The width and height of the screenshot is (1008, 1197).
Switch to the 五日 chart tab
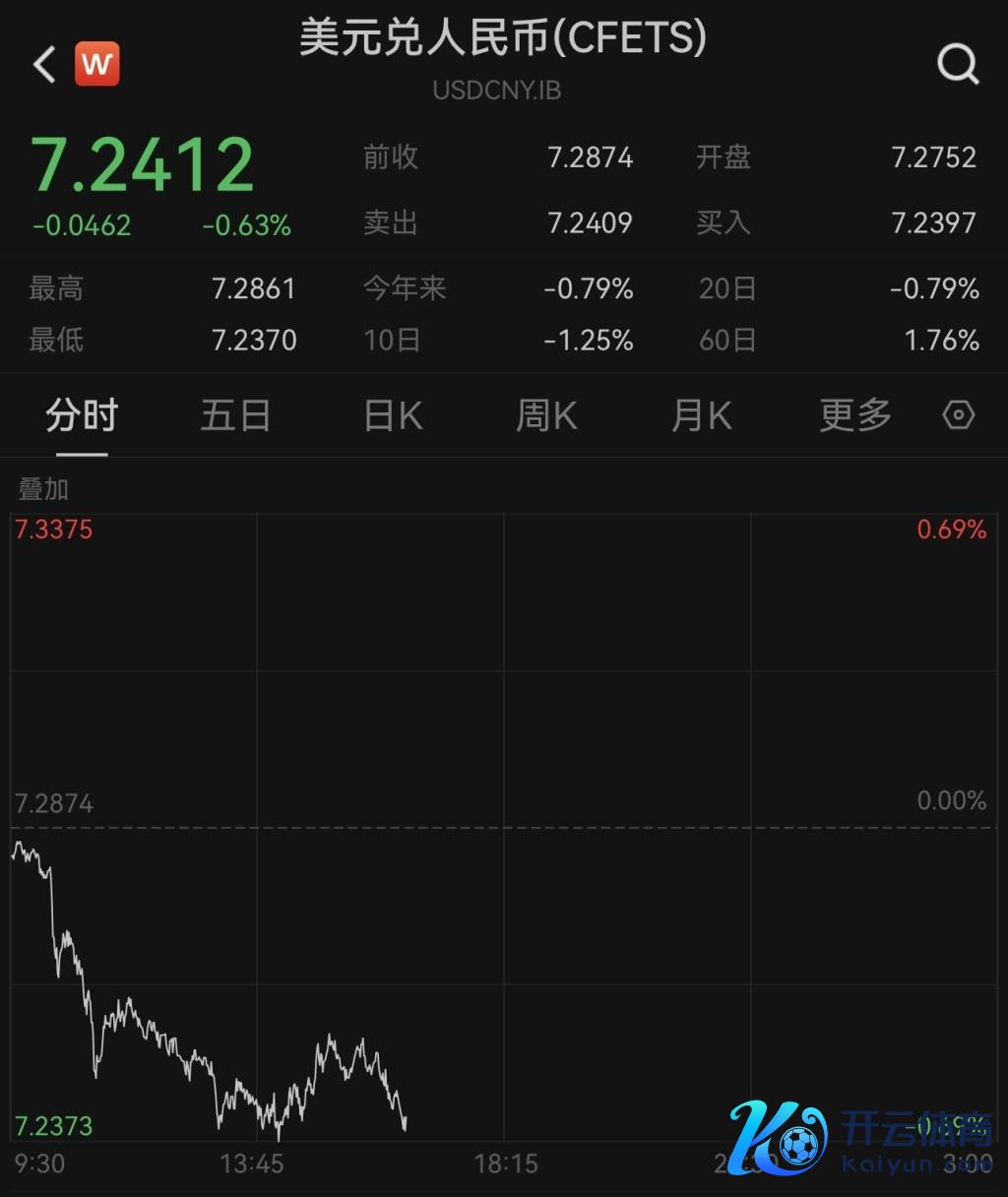(236, 415)
